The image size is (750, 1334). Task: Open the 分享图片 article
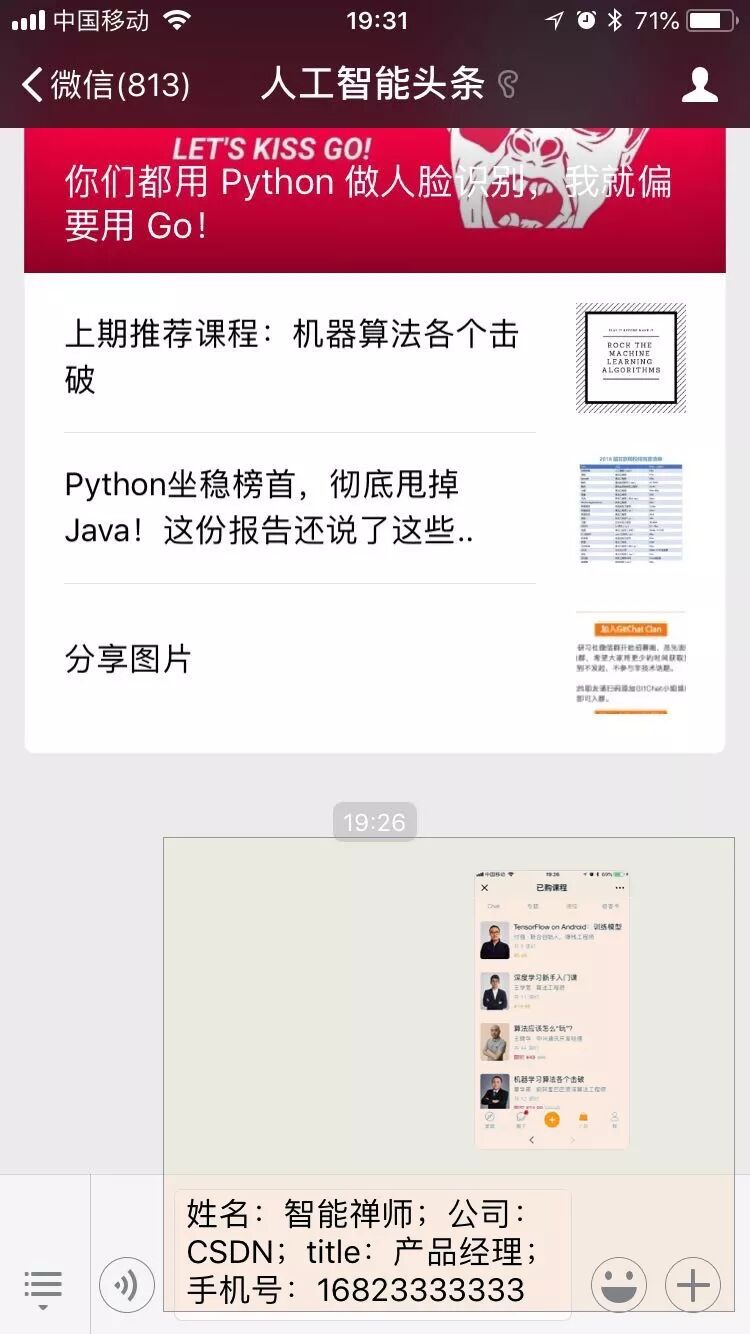click(374, 660)
